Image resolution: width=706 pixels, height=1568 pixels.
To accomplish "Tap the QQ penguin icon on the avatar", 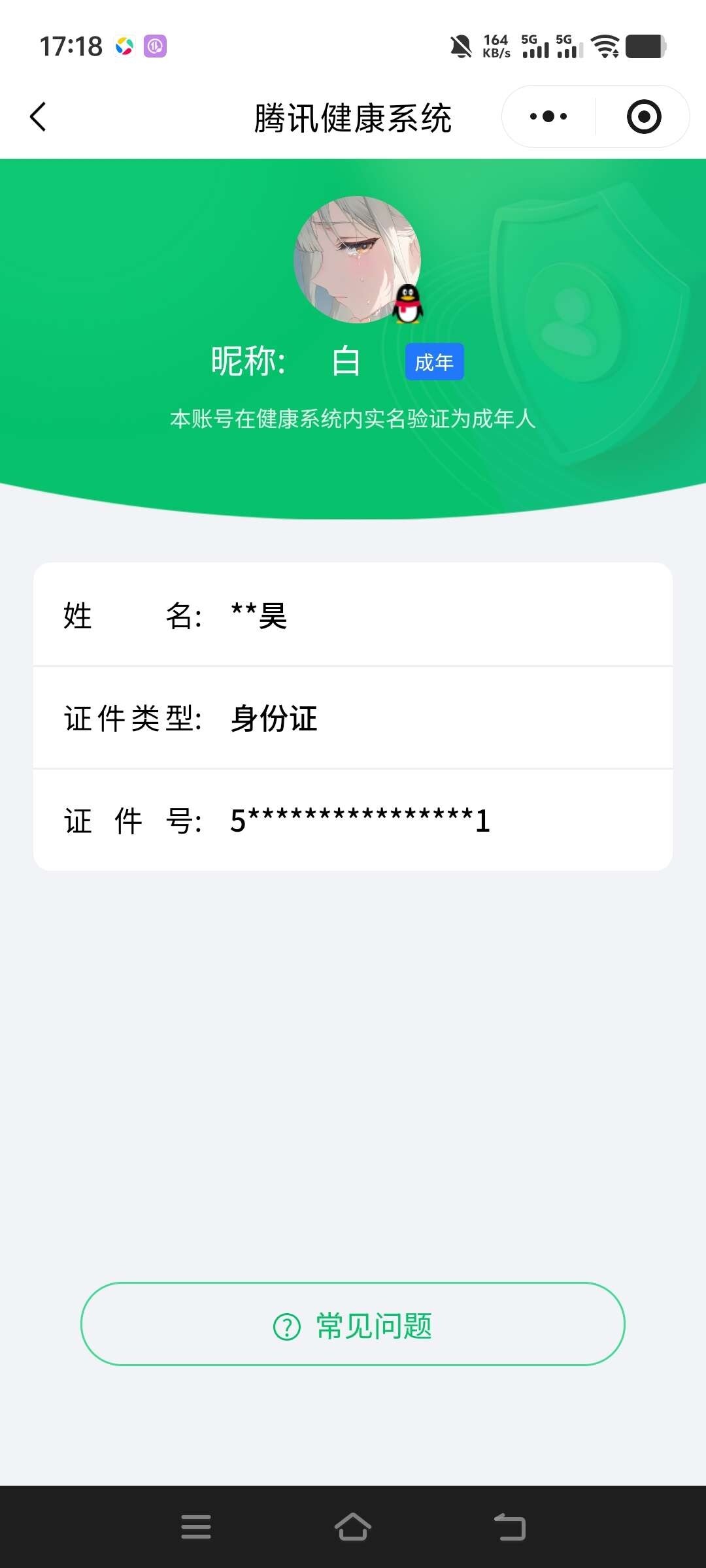I will coord(408,304).
